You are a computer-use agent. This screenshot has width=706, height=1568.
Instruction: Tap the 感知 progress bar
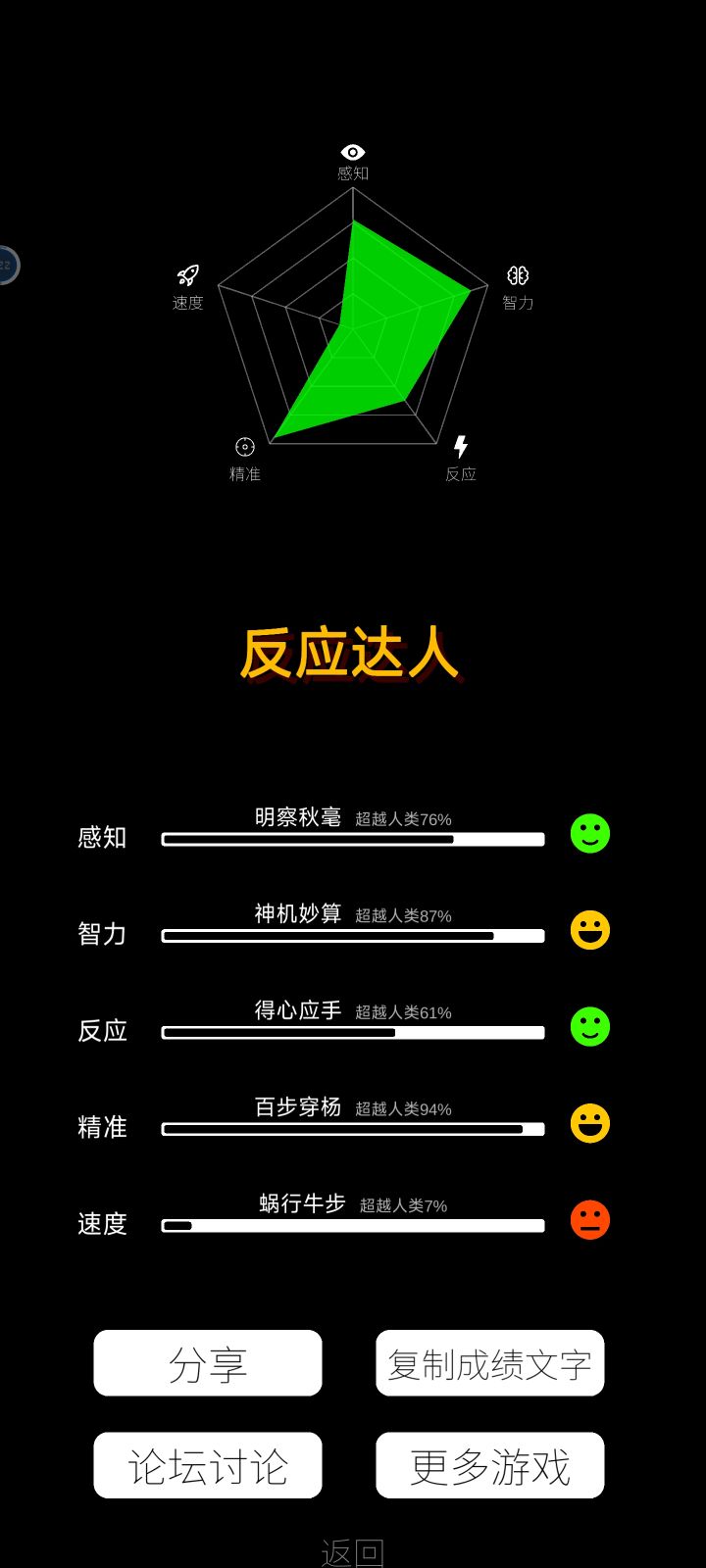tap(351, 839)
